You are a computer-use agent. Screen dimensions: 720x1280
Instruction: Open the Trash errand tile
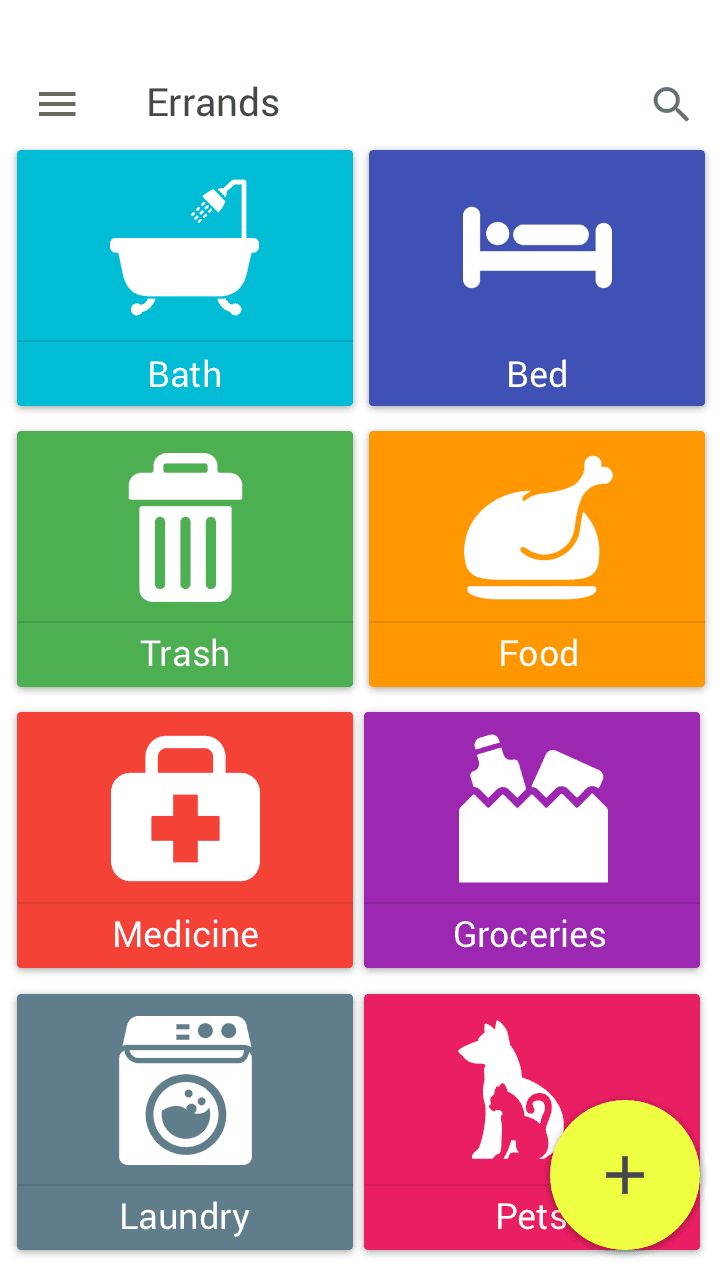click(185, 559)
